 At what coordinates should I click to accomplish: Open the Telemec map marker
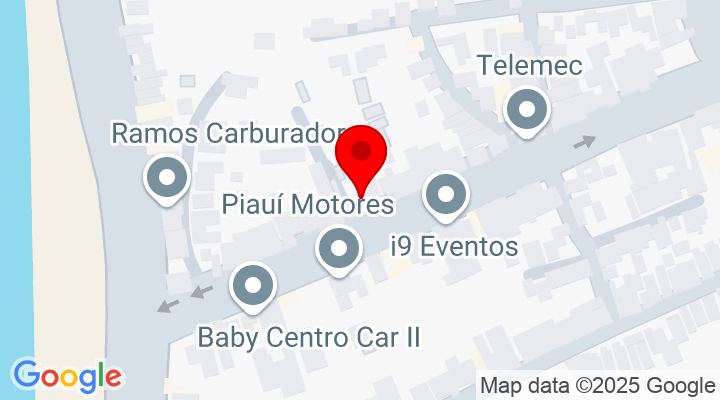point(526,110)
